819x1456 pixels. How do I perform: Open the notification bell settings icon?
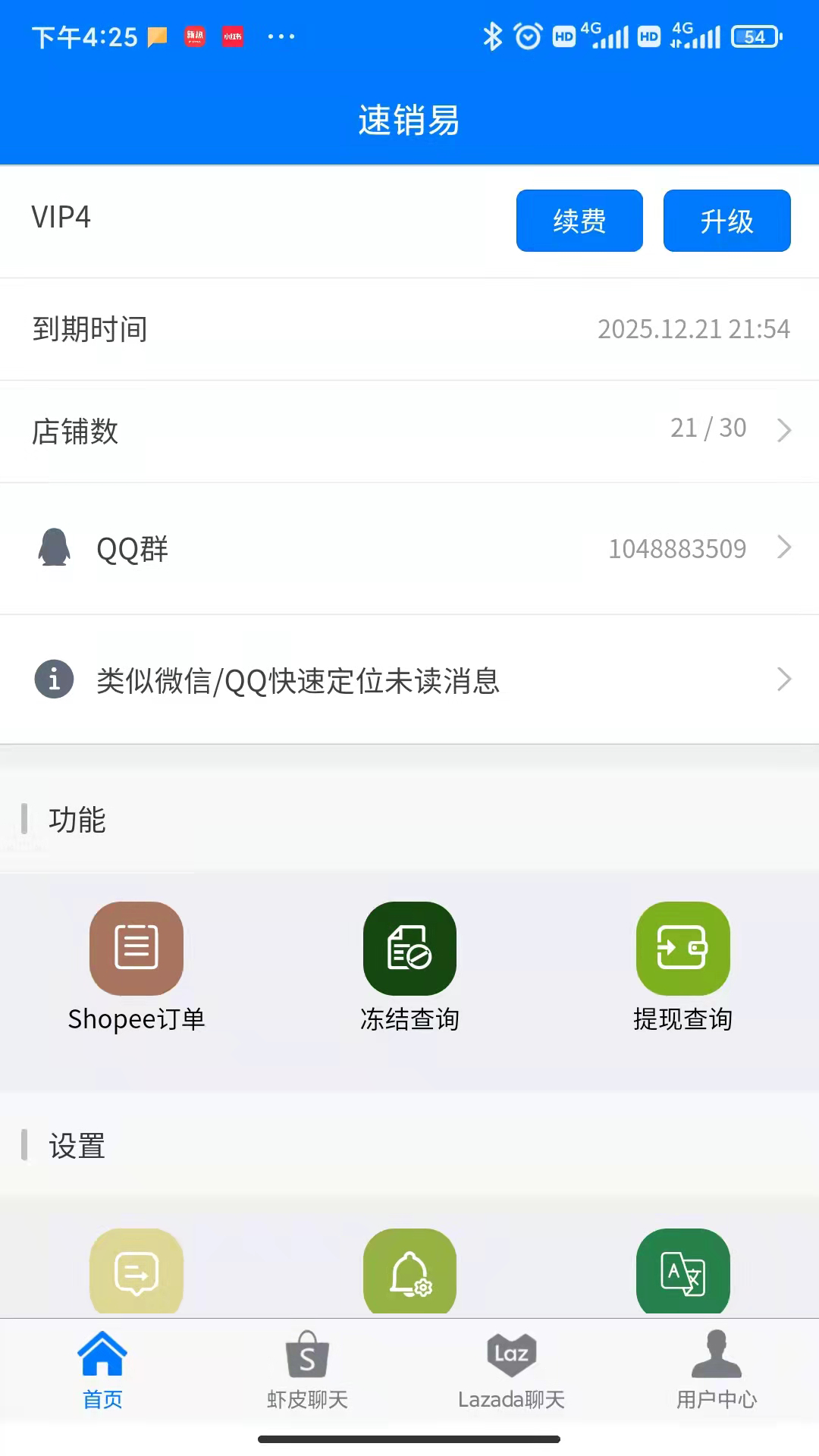point(409,1272)
